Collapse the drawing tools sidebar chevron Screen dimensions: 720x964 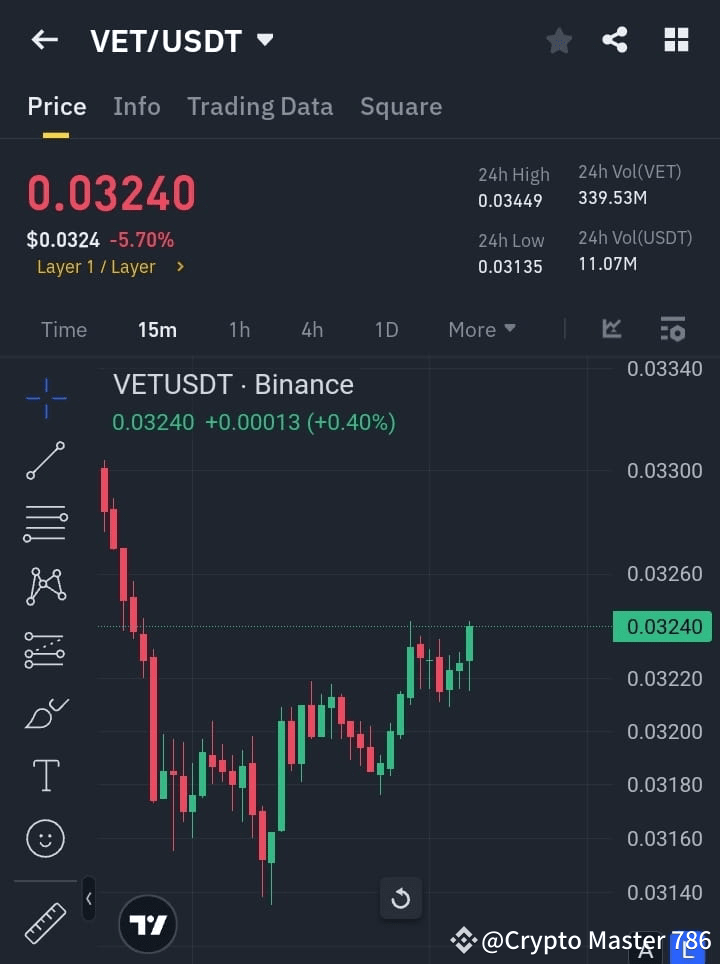tap(88, 898)
